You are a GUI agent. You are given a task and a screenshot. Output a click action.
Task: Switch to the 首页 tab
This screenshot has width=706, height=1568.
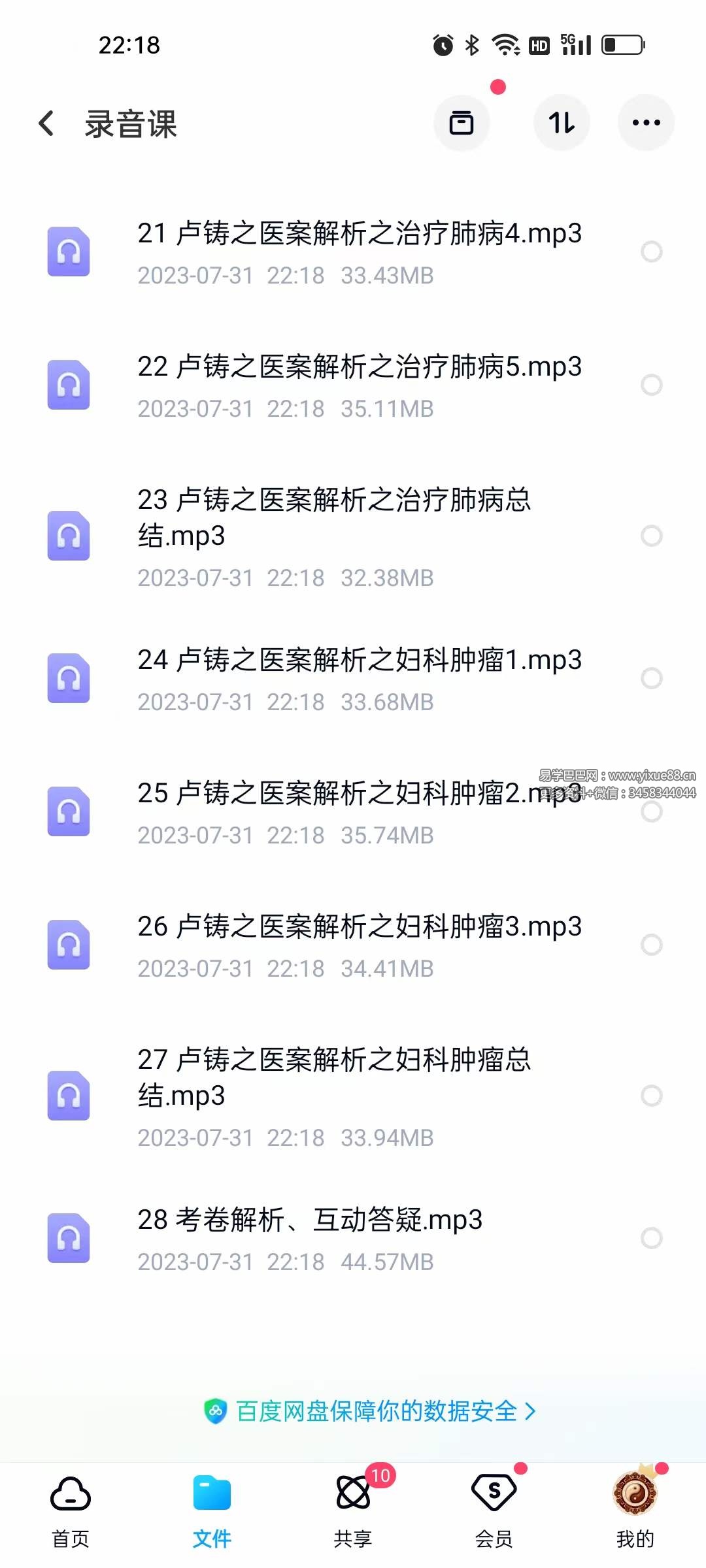point(69,1503)
